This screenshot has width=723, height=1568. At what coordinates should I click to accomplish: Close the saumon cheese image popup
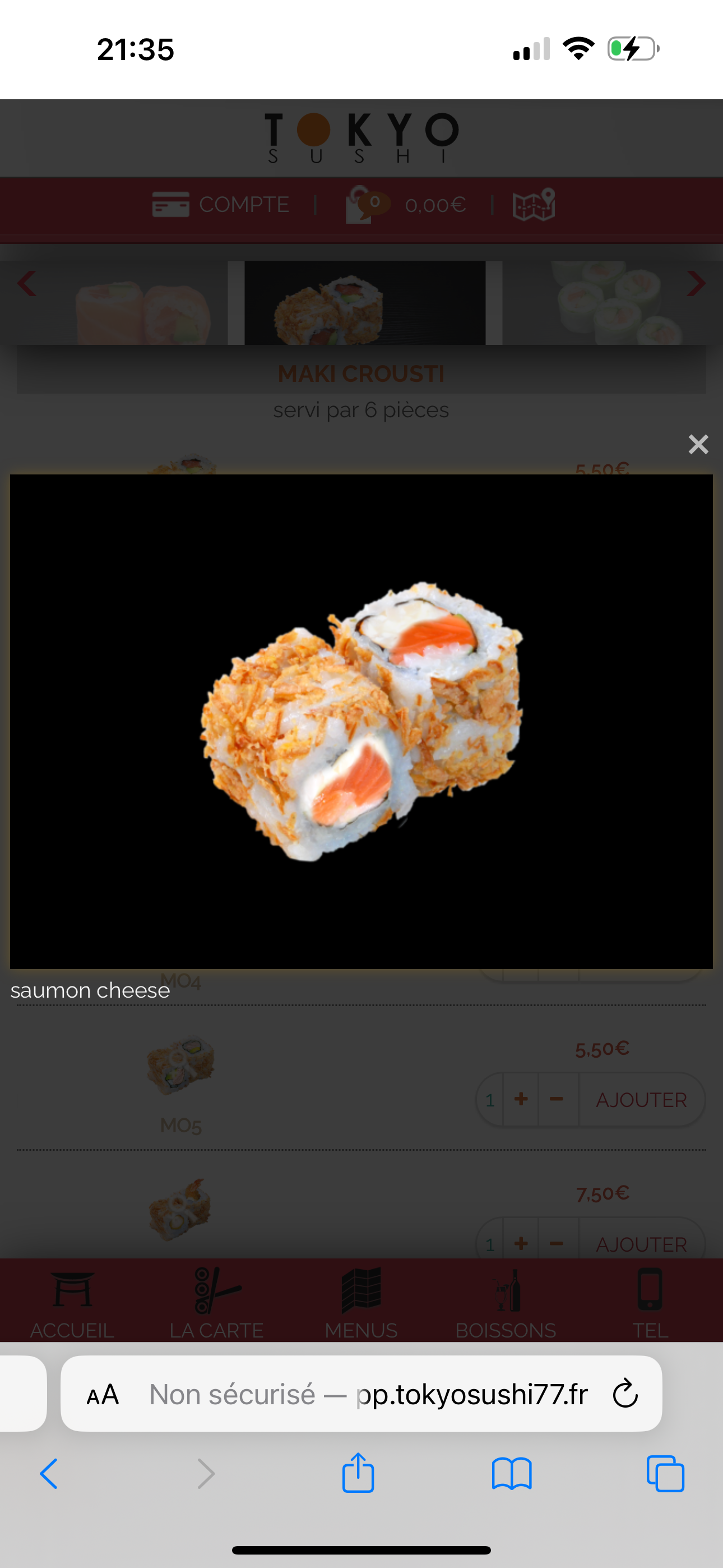pos(698,444)
